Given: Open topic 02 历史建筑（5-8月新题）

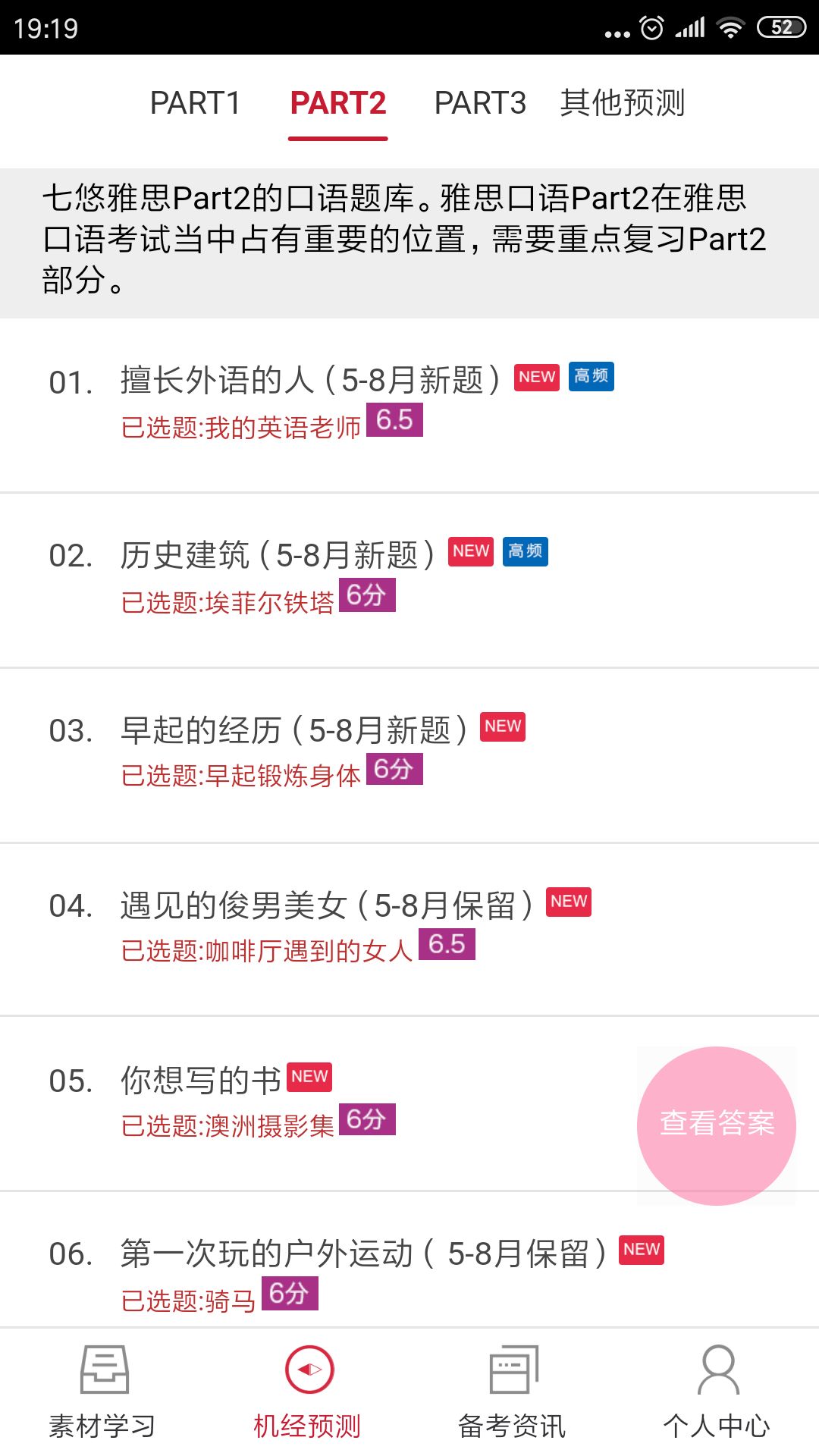Looking at the screenshot, I should tap(281, 552).
